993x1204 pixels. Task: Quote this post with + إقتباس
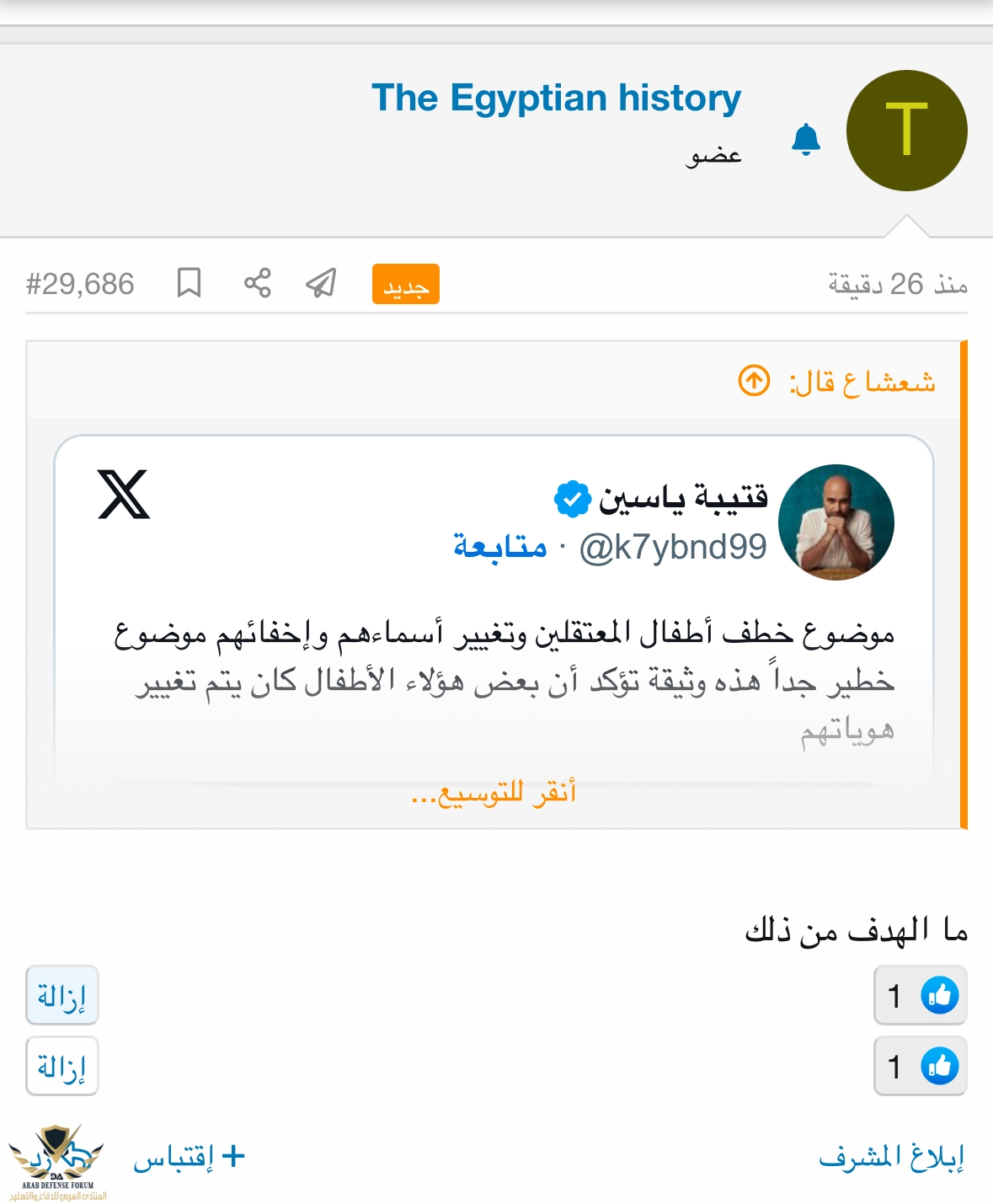[x=189, y=1157]
